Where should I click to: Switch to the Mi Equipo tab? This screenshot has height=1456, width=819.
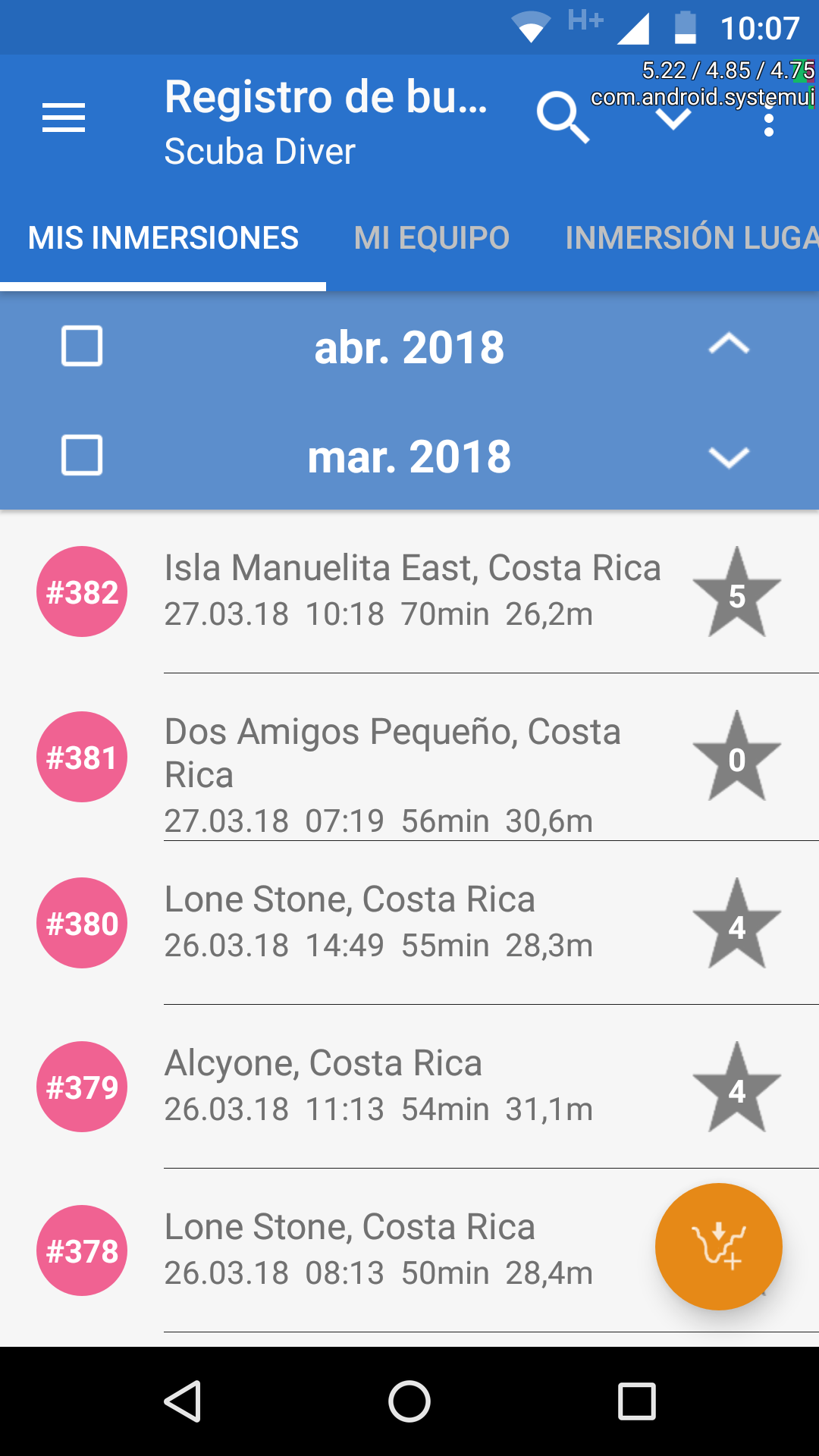(431, 238)
